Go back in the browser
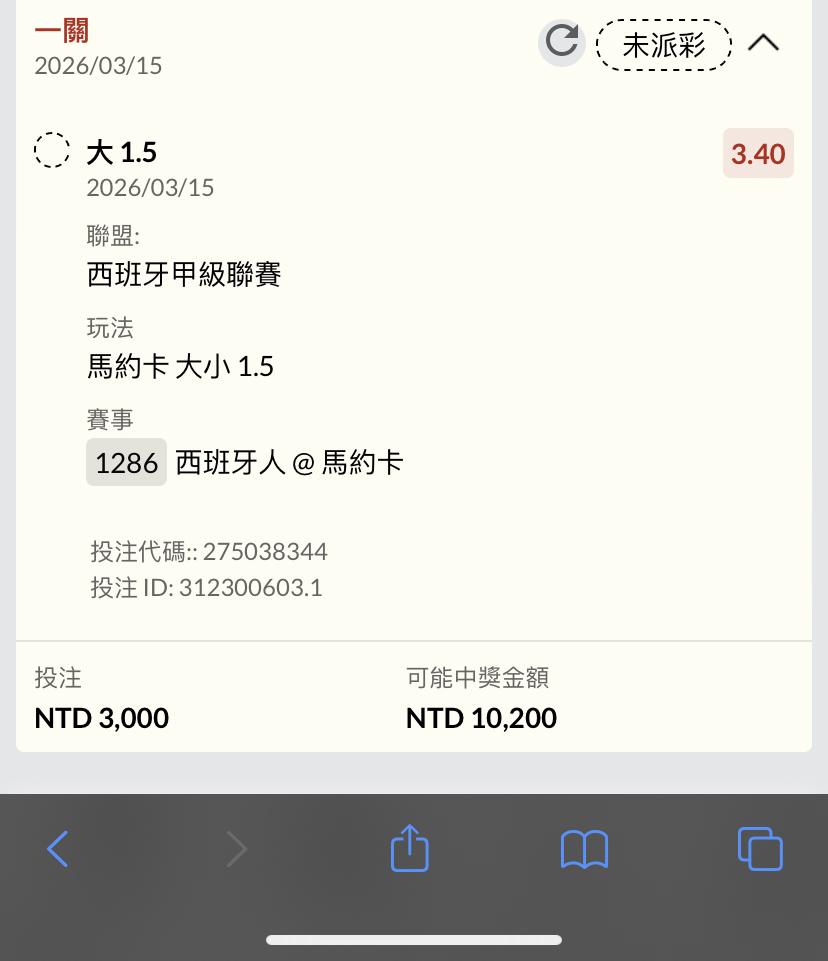 click(58, 849)
